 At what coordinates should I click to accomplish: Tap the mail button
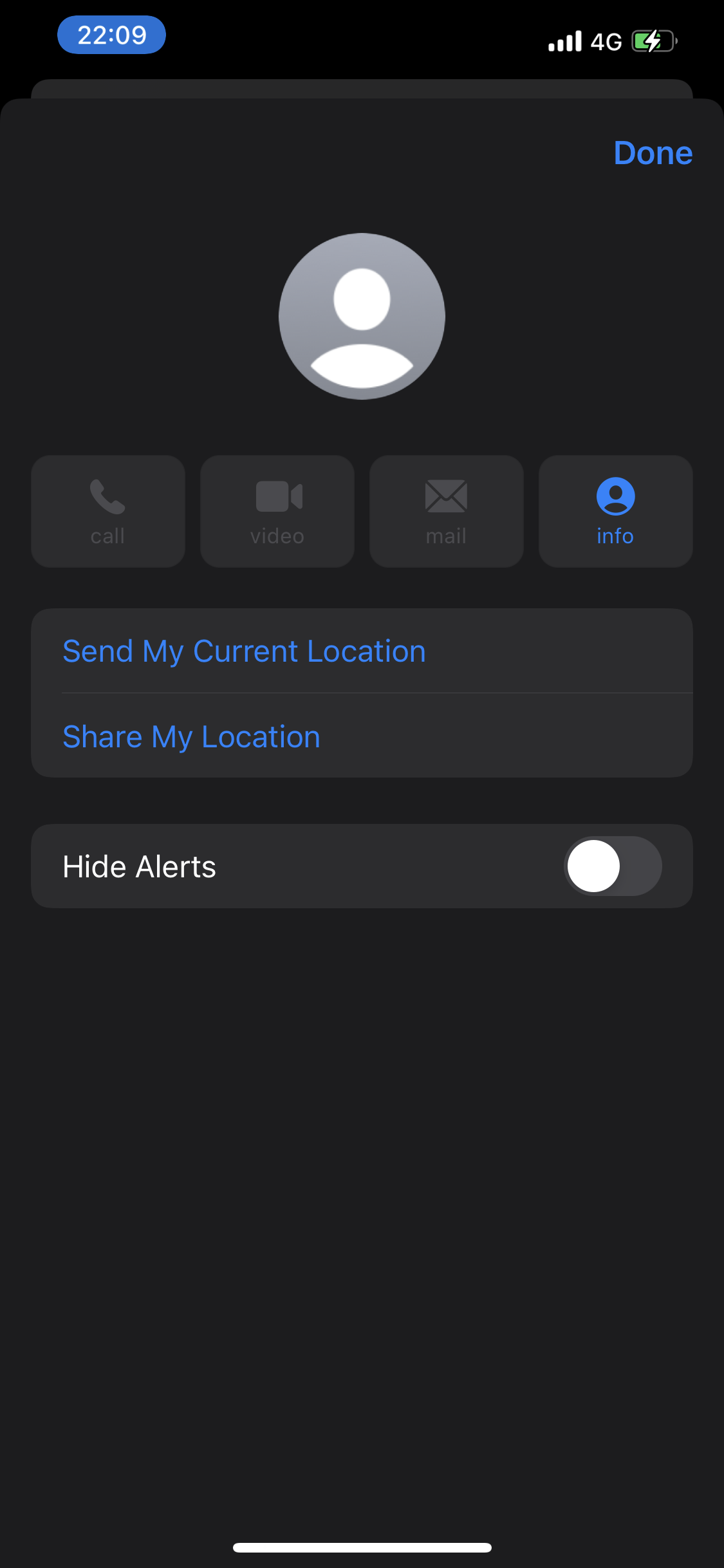[x=446, y=511]
